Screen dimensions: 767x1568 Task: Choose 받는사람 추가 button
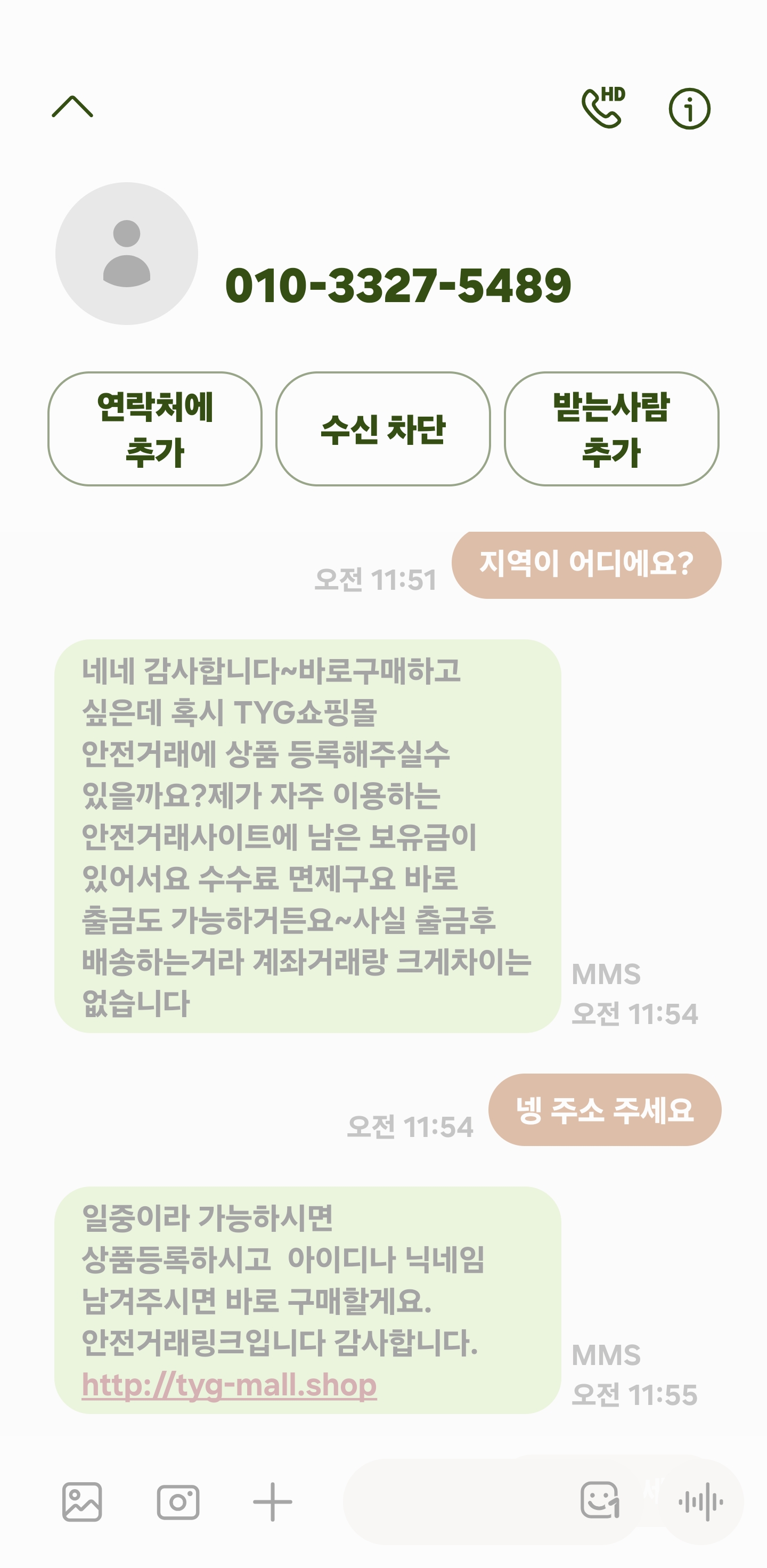pyautogui.click(x=611, y=428)
